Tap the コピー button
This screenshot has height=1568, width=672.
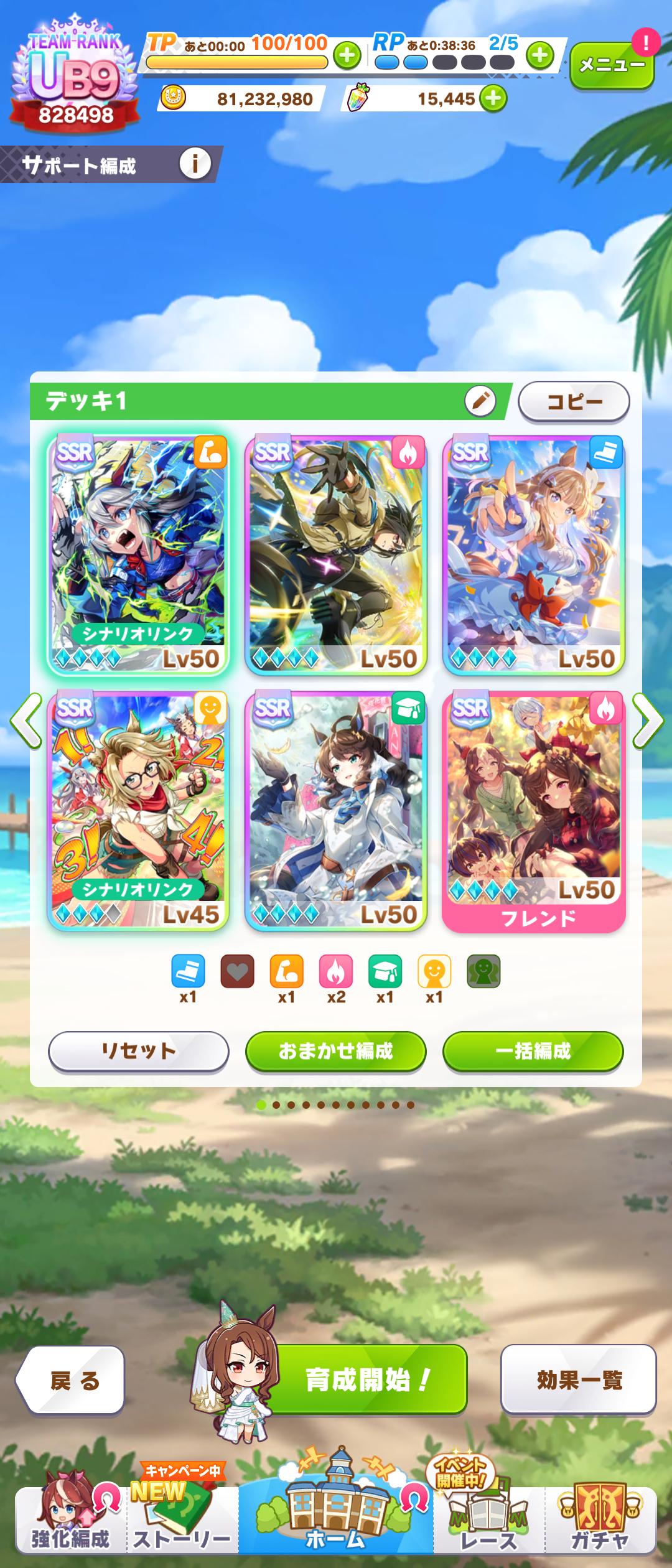pos(574,401)
